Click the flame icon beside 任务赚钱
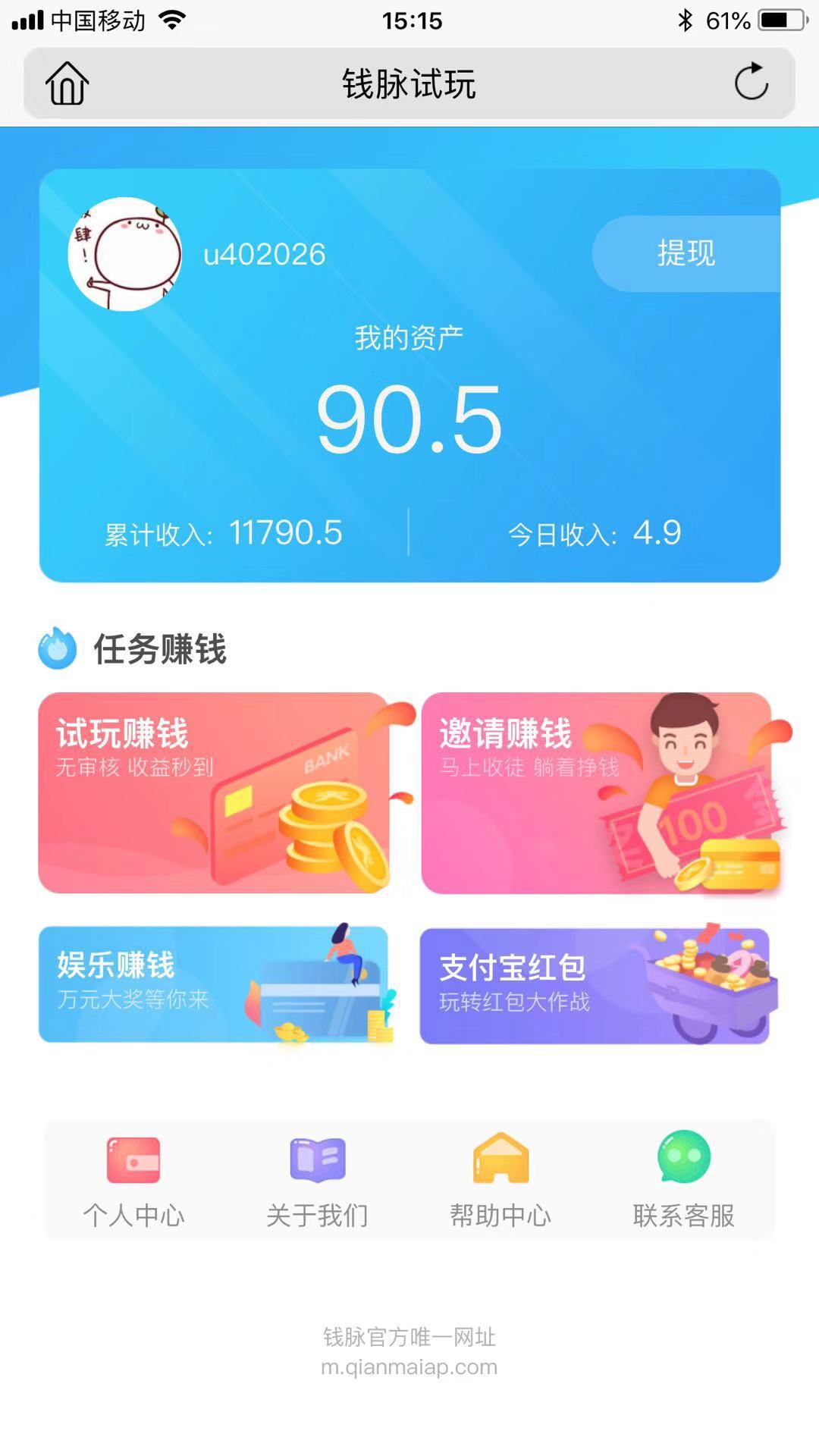The width and height of the screenshot is (819, 1456). [x=58, y=648]
